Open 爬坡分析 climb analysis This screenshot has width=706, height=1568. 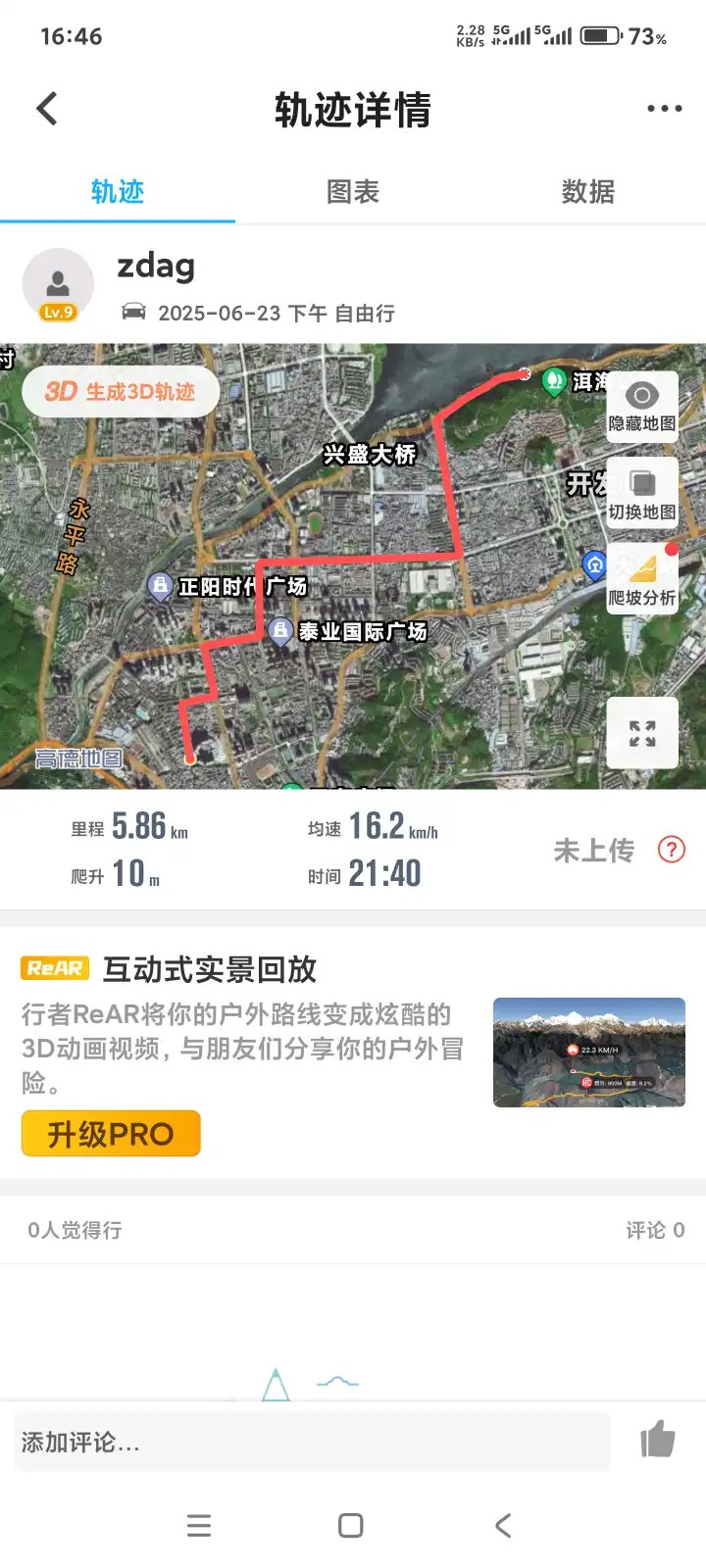(x=642, y=579)
